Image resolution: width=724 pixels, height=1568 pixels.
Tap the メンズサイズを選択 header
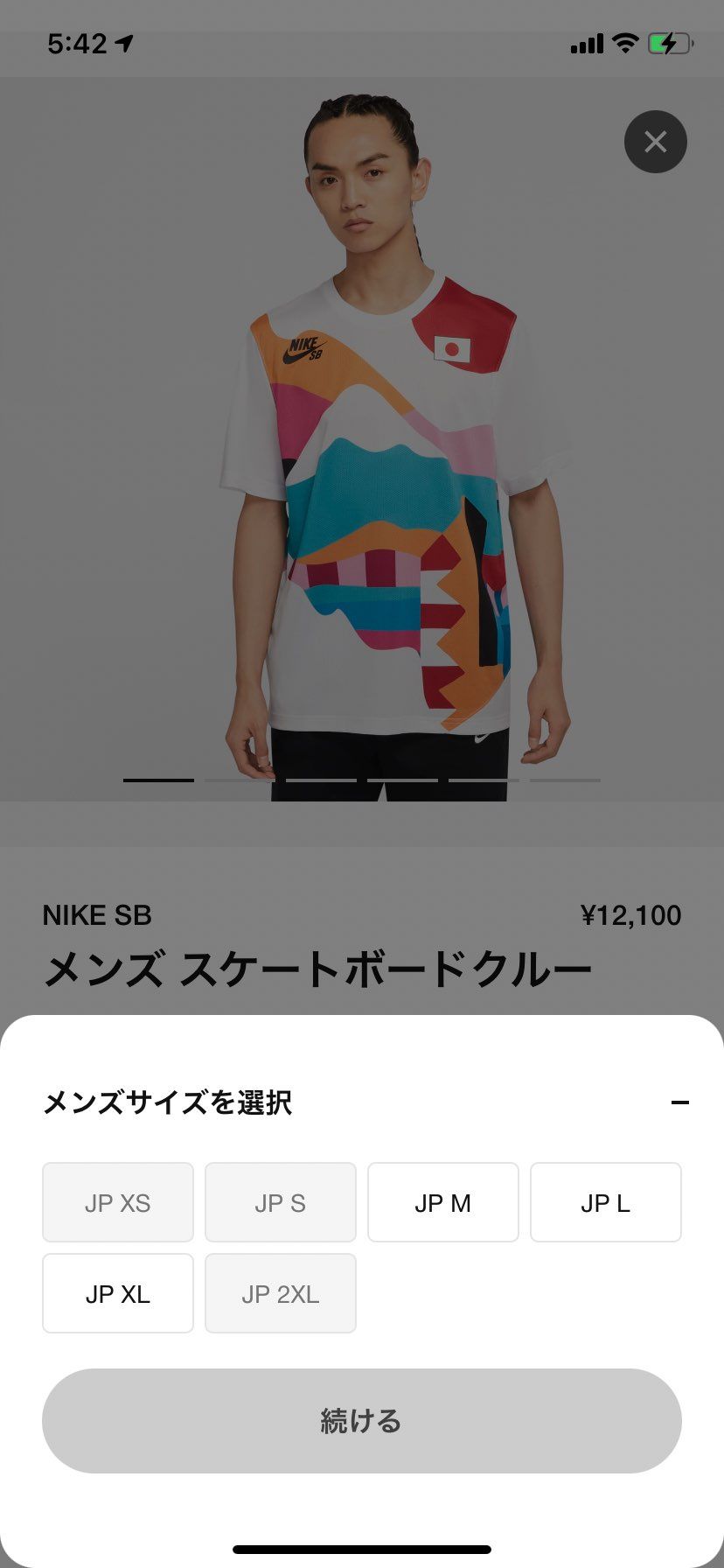167,1103
